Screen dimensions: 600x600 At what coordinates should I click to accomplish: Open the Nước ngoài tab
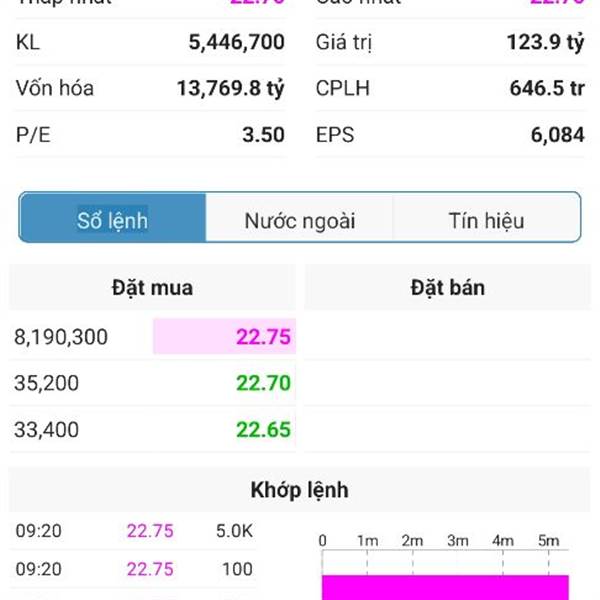click(x=299, y=219)
